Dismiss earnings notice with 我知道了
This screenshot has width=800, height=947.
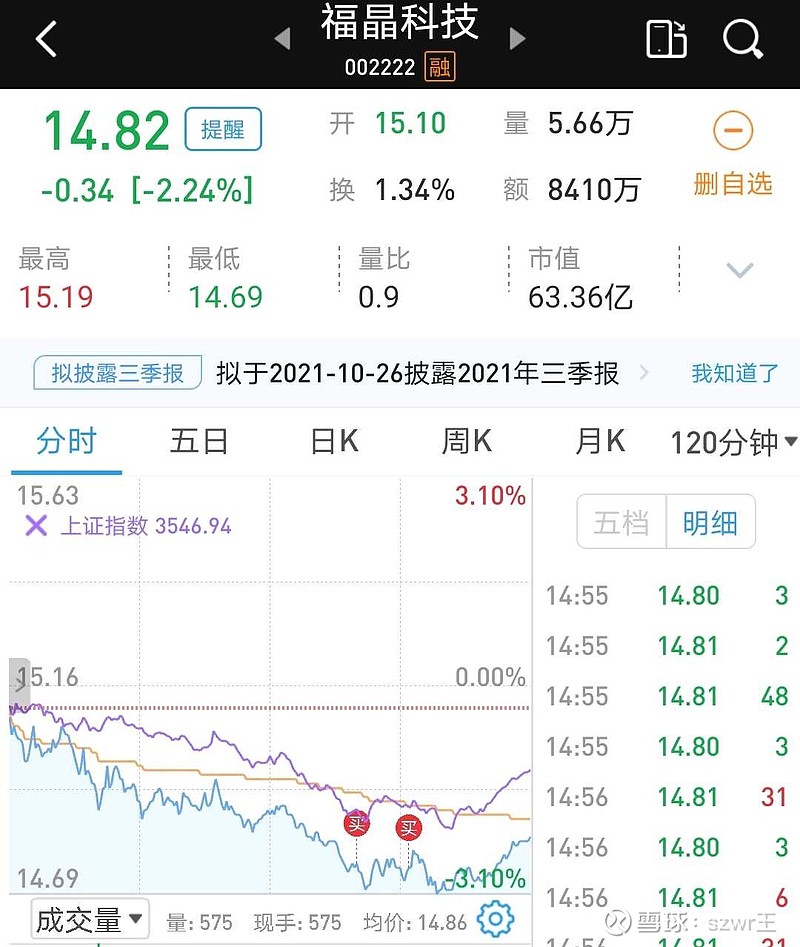pyautogui.click(x=734, y=372)
